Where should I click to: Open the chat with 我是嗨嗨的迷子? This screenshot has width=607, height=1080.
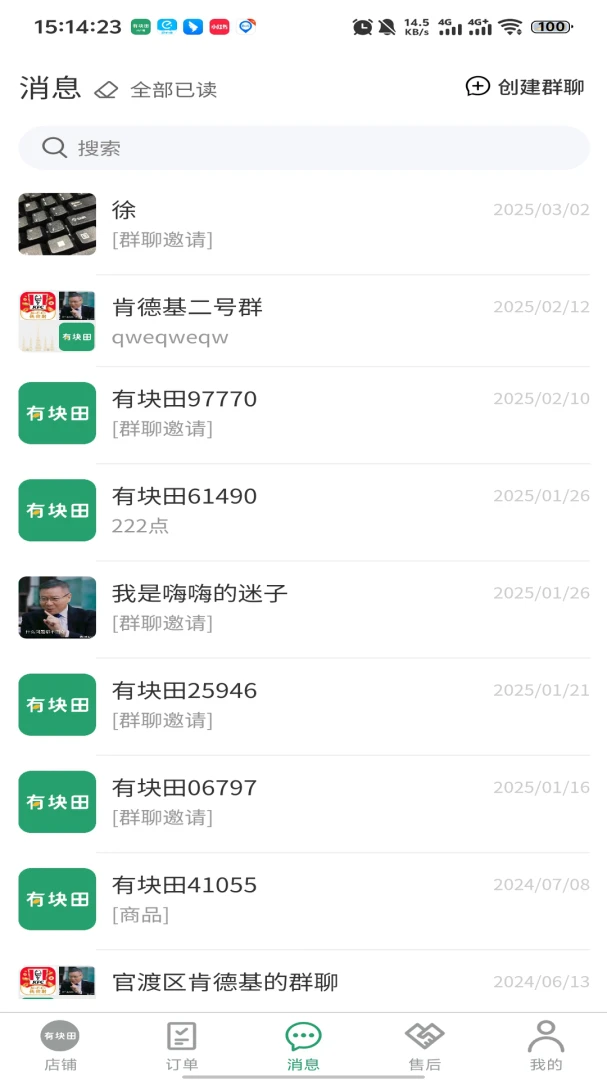coord(304,608)
